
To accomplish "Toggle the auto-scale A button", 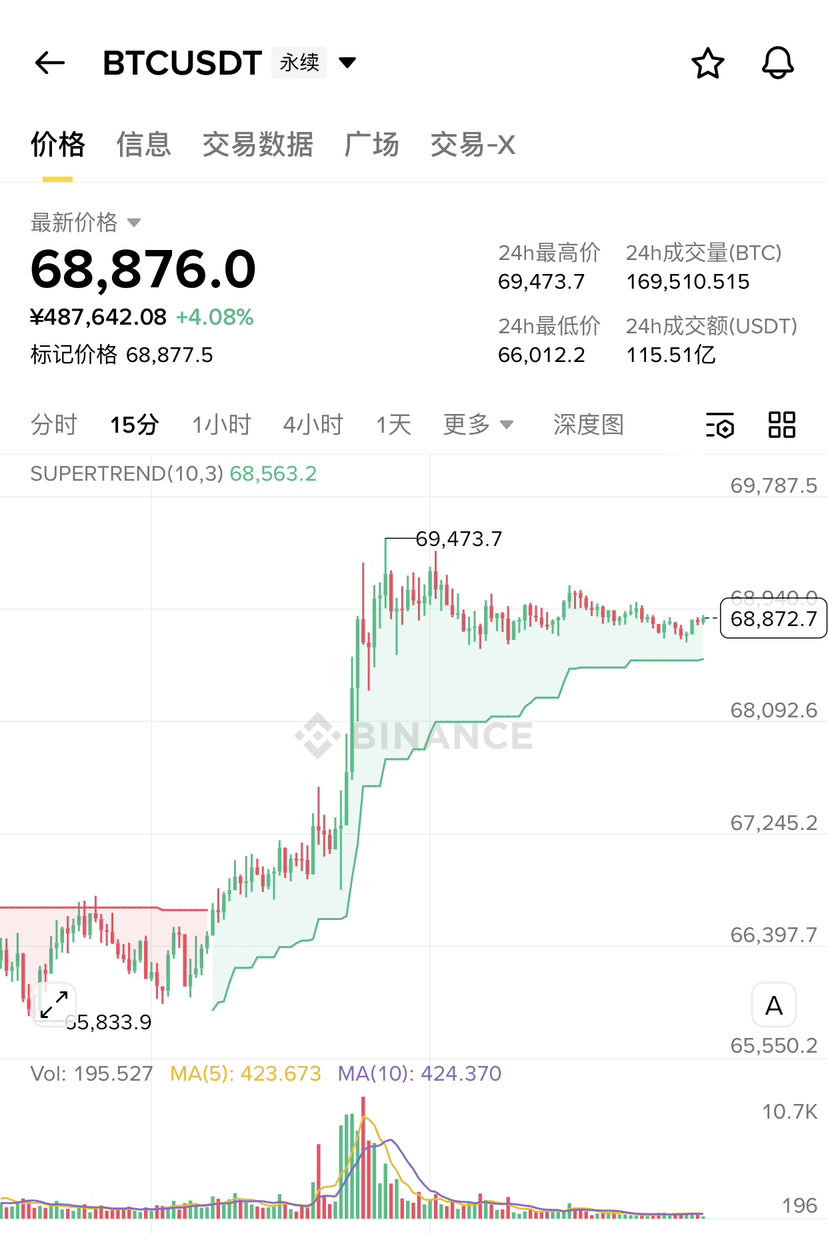I will coord(773,1005).
